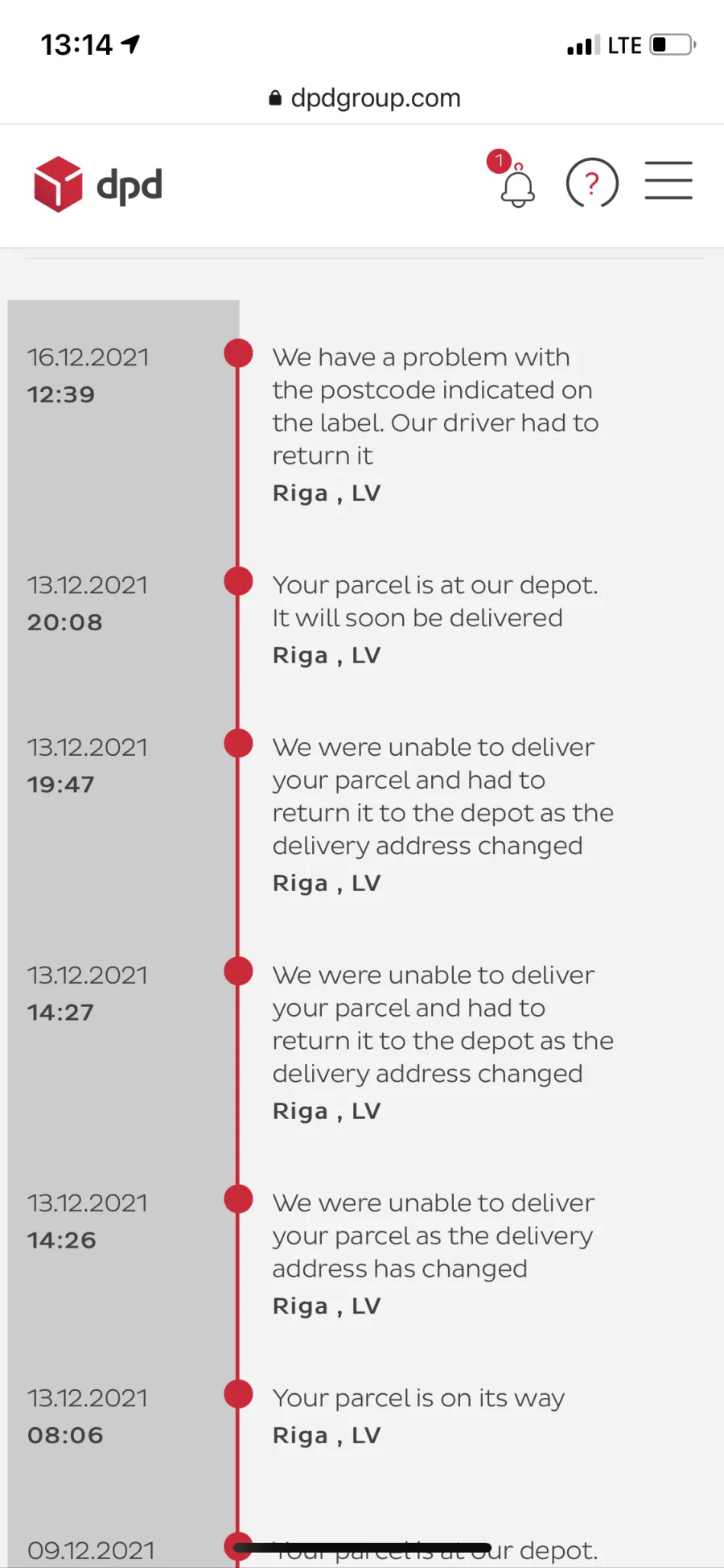
Task: Open the hamburger menu
Action: (x=668, y=180)
